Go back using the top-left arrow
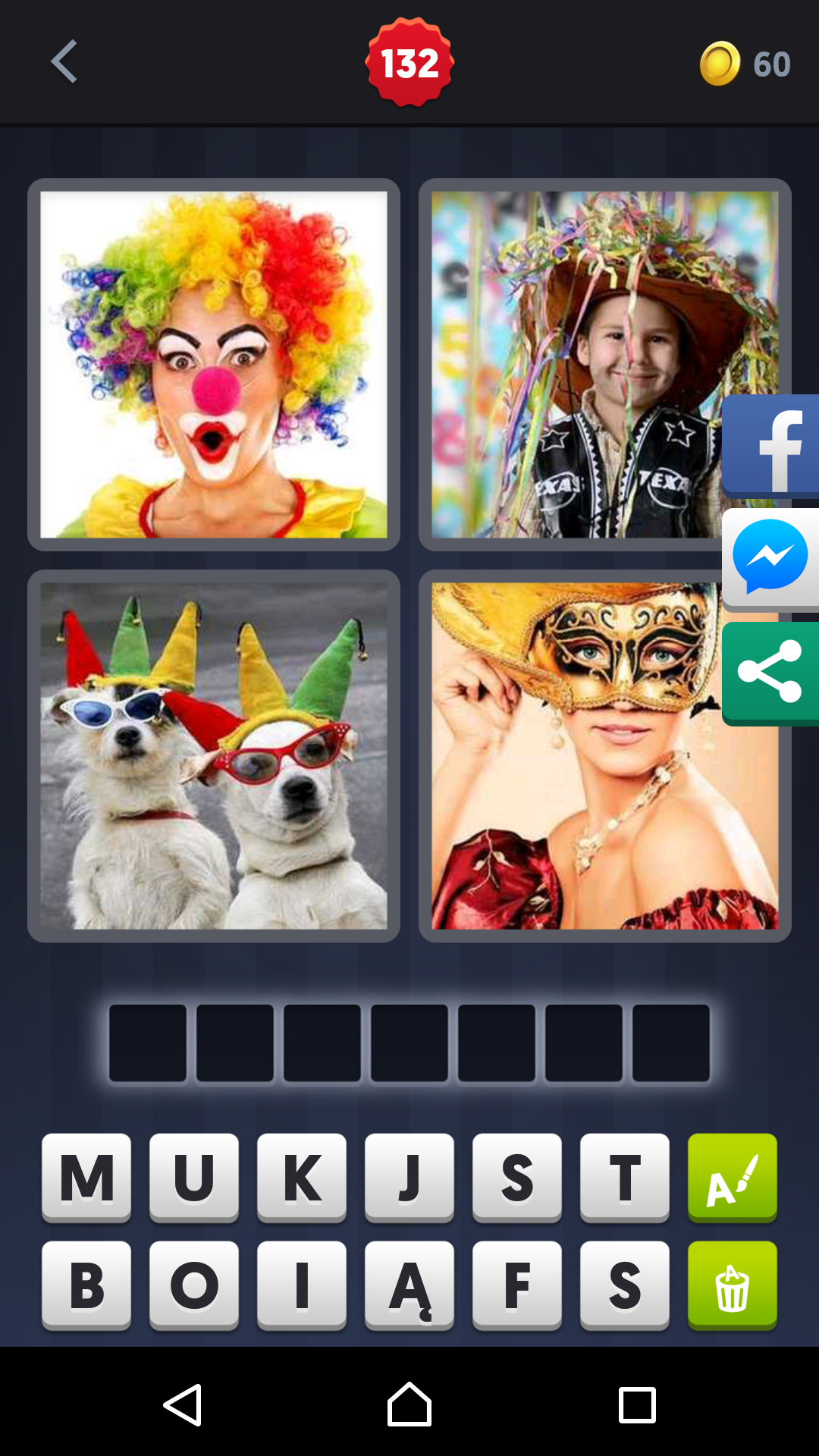This screenshot has width=819, height=1456. [64, 61]
